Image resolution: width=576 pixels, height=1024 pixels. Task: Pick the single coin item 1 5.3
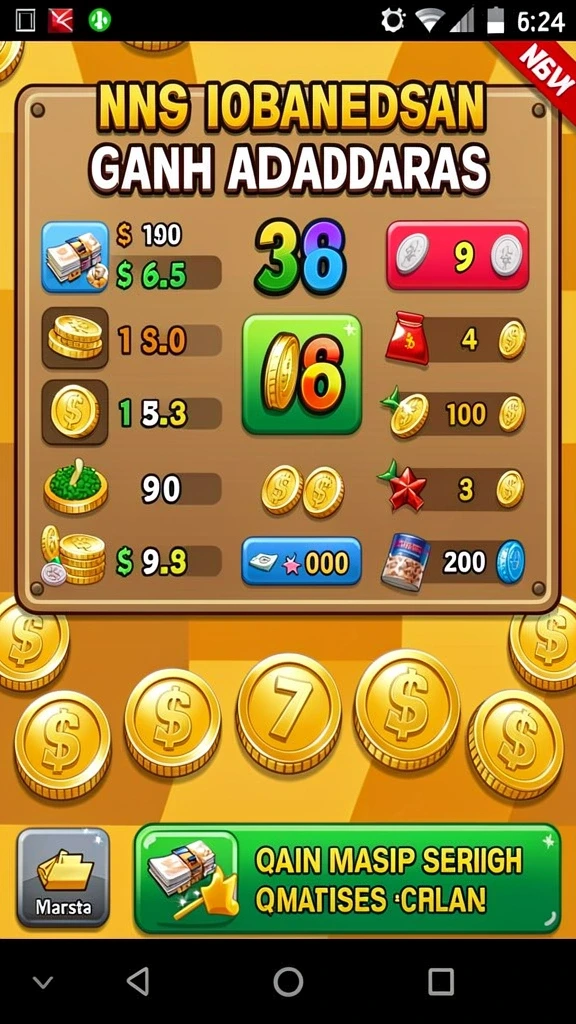pos(131,412)
